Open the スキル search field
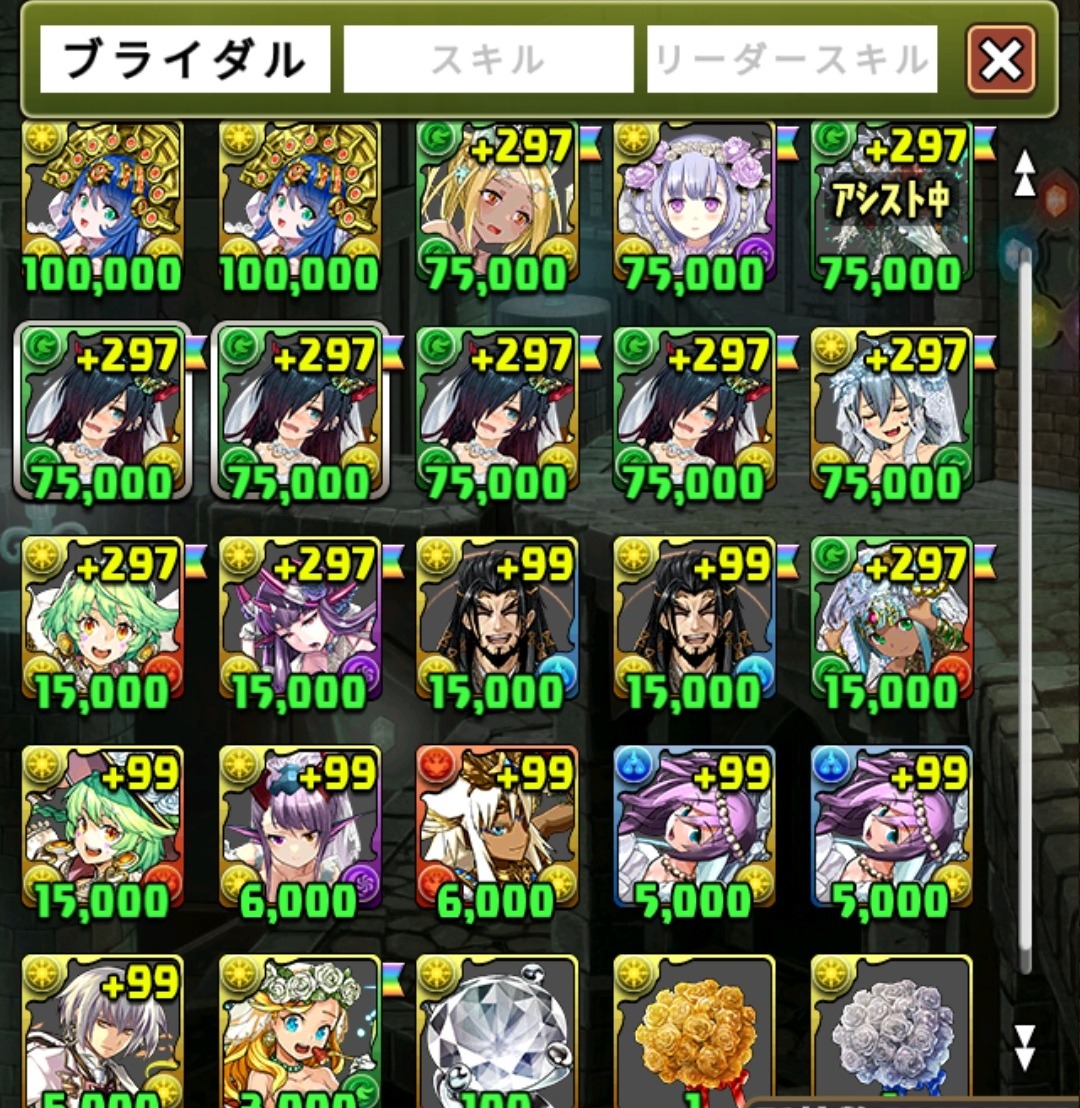Image resolution: width=1080 pixels, height=1108 pixels. 488,60
